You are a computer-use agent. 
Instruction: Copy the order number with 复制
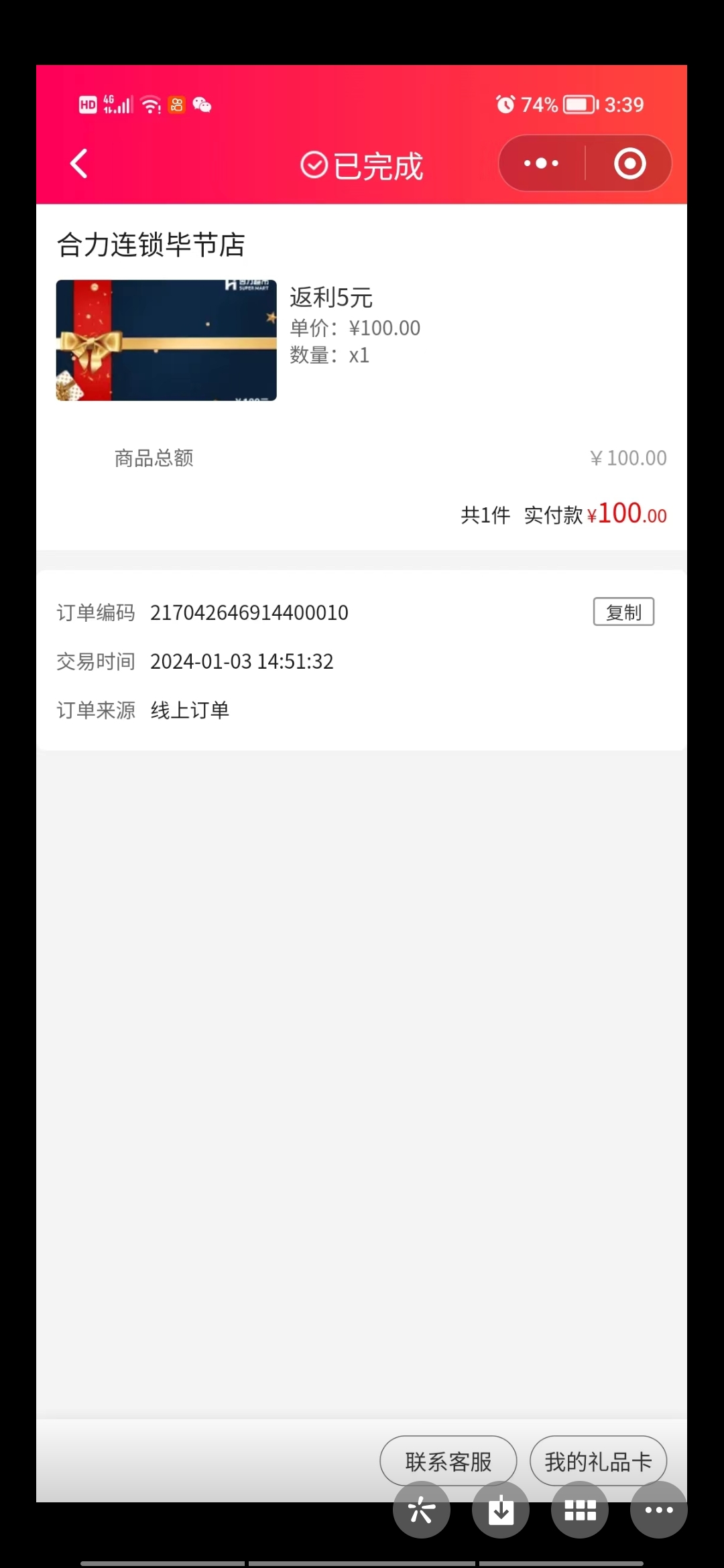coord(623,612)
